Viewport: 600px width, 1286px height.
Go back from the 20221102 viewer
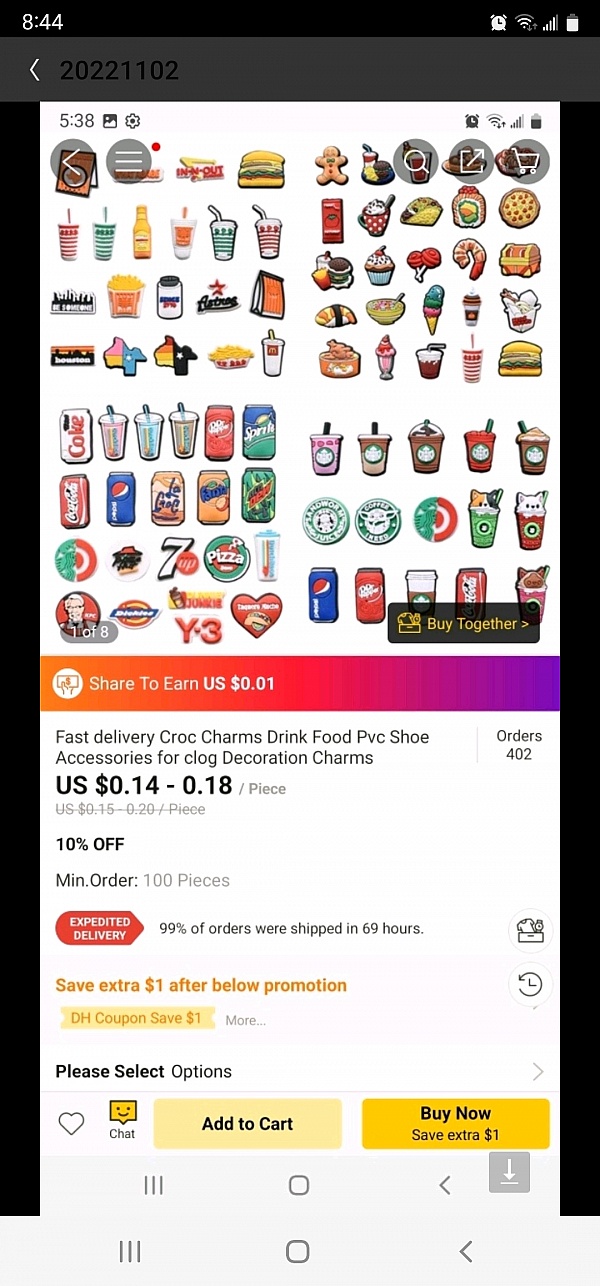coord(35,70)
